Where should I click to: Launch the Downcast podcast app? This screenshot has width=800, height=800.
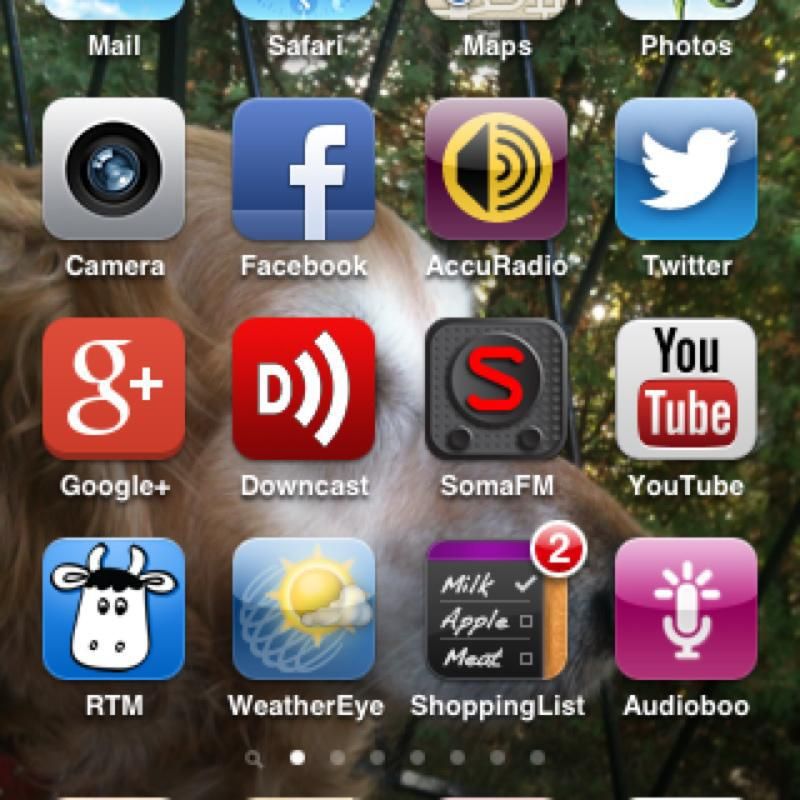click(304, 389)
